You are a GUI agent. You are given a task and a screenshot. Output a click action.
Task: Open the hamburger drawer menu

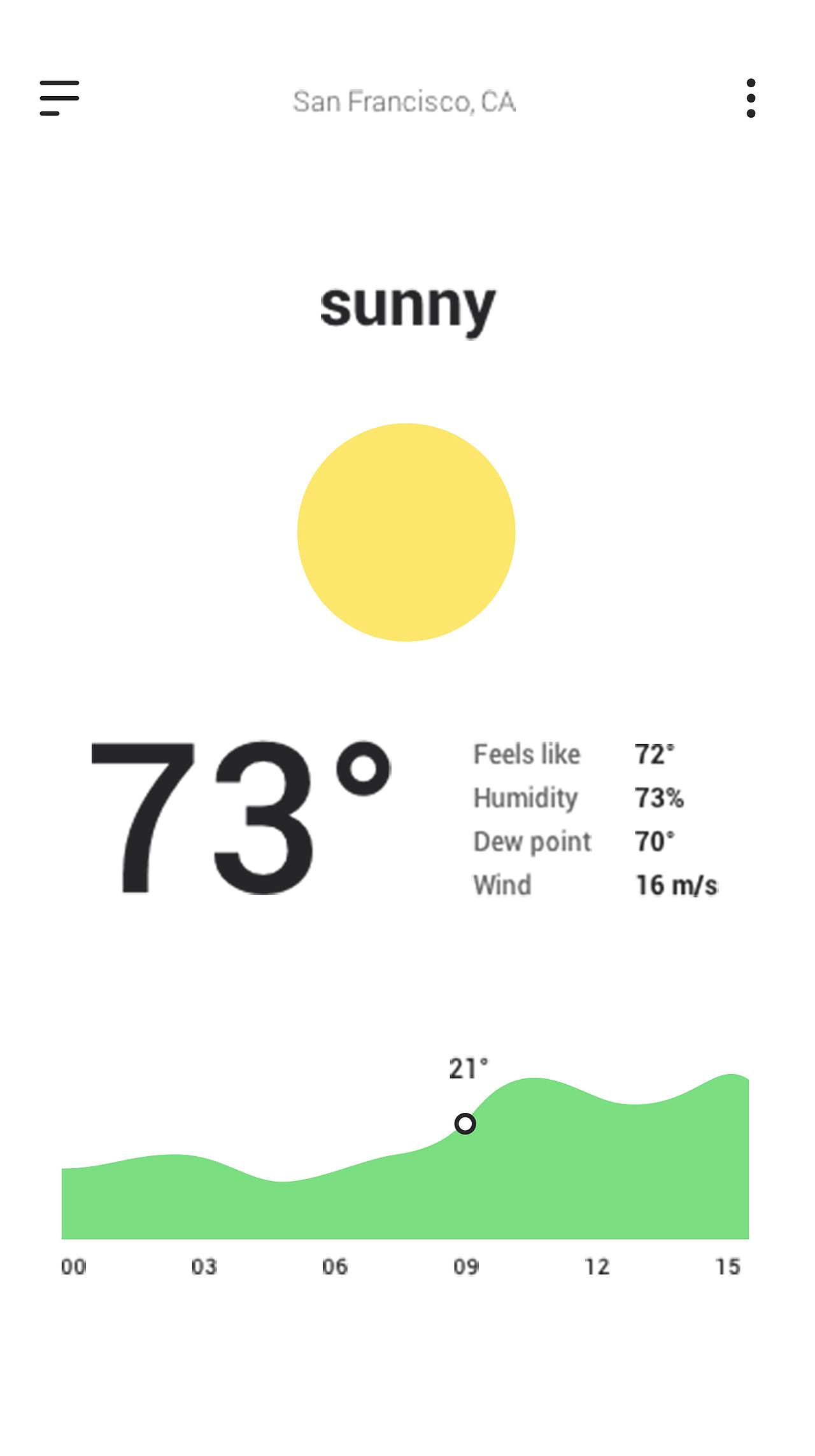(59, 98)
